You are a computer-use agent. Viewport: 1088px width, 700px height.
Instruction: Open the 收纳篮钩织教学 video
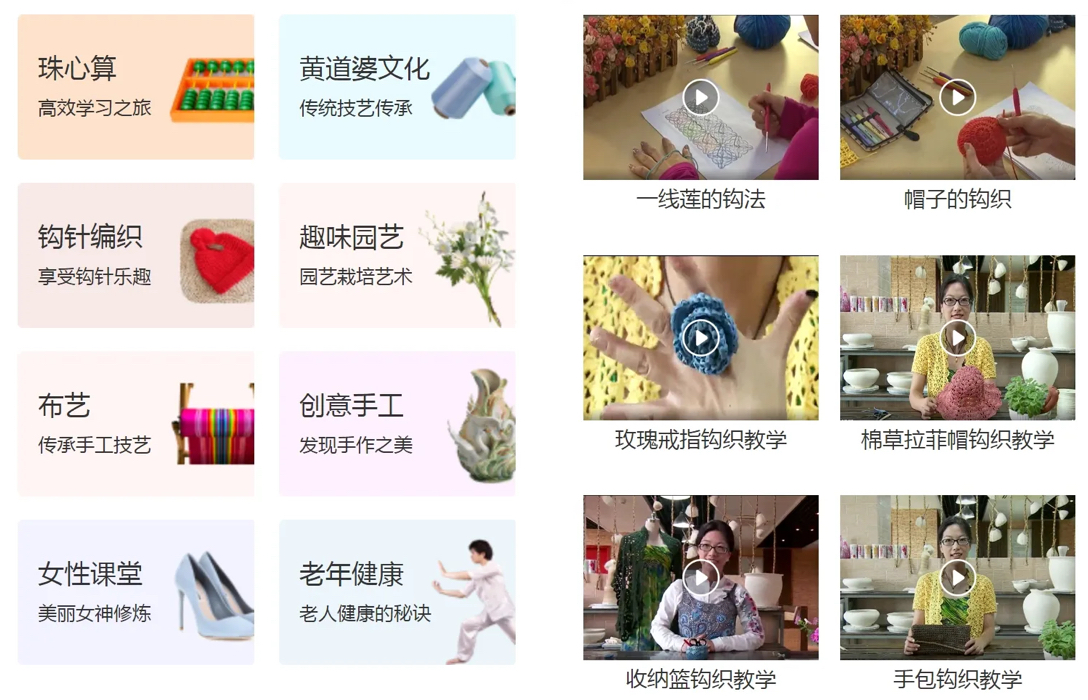click(x=701, y=577)
